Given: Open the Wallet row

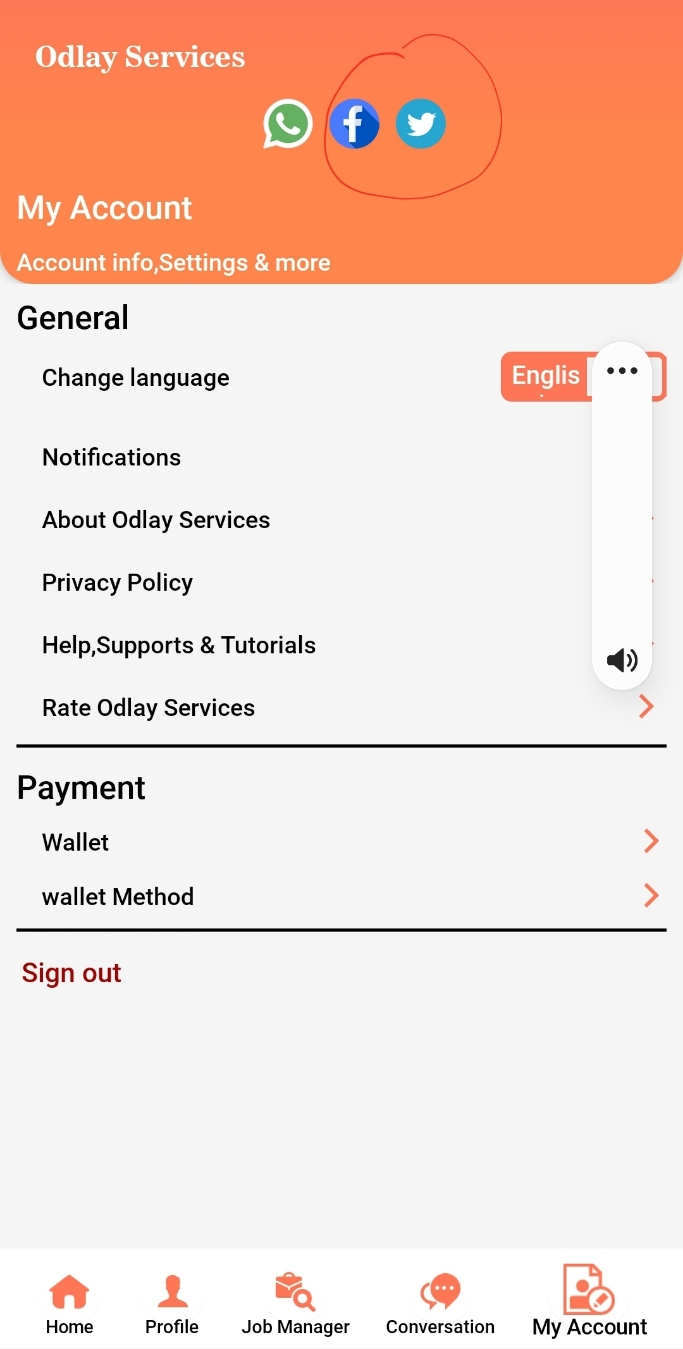Looking at the screenshot, I should click(x=76, y=842).
